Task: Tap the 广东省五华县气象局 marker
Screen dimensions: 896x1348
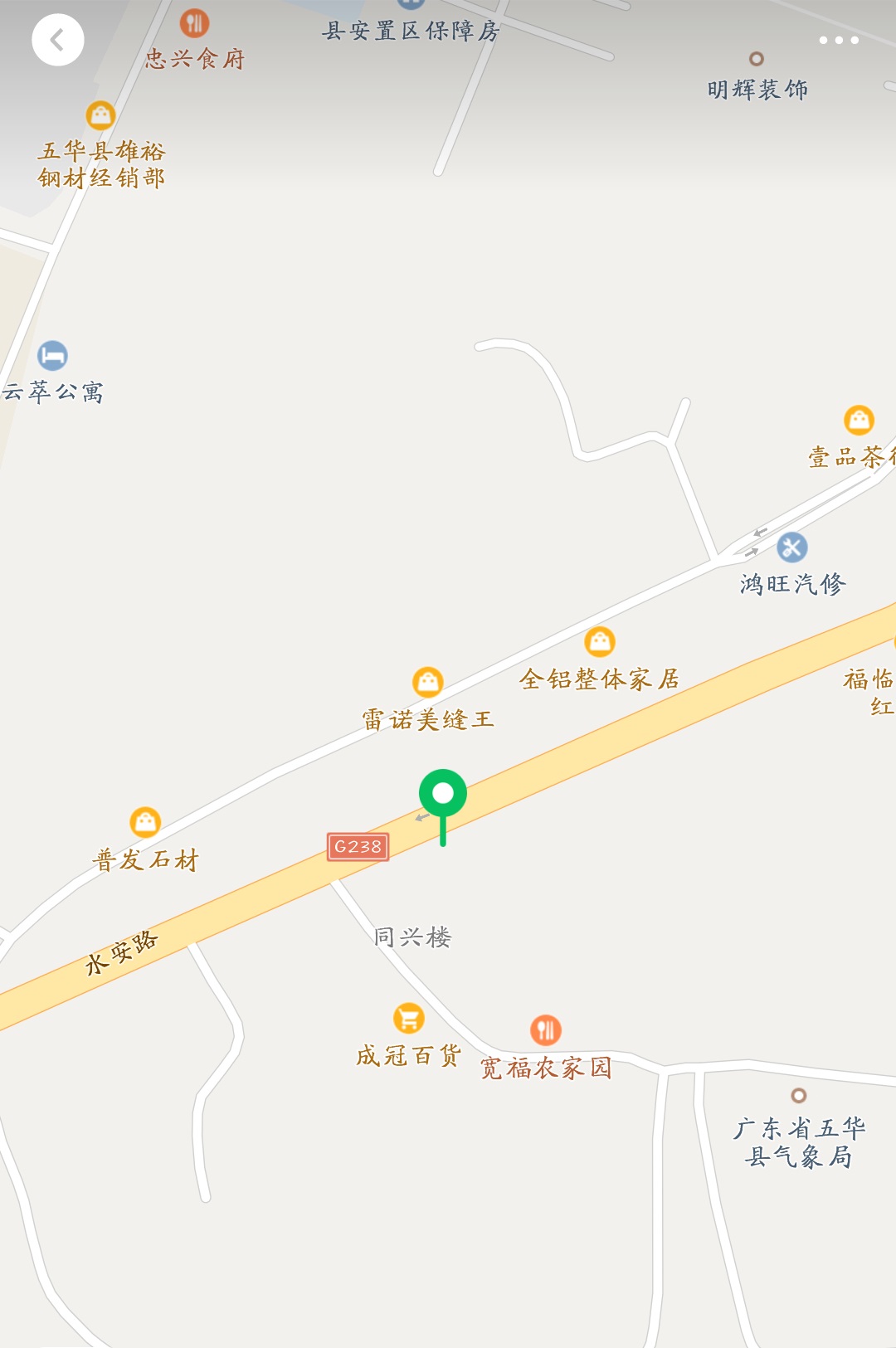Action: pos(798,1096)
